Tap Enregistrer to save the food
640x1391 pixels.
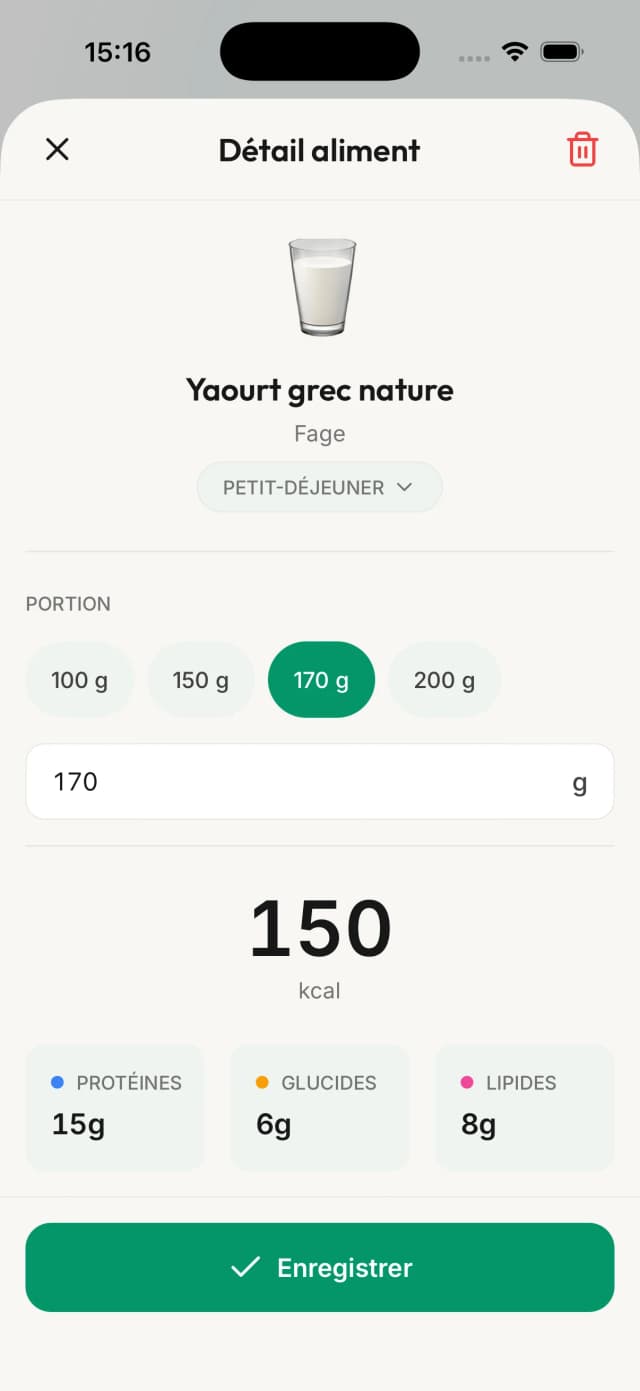(x=320, y=1268)
